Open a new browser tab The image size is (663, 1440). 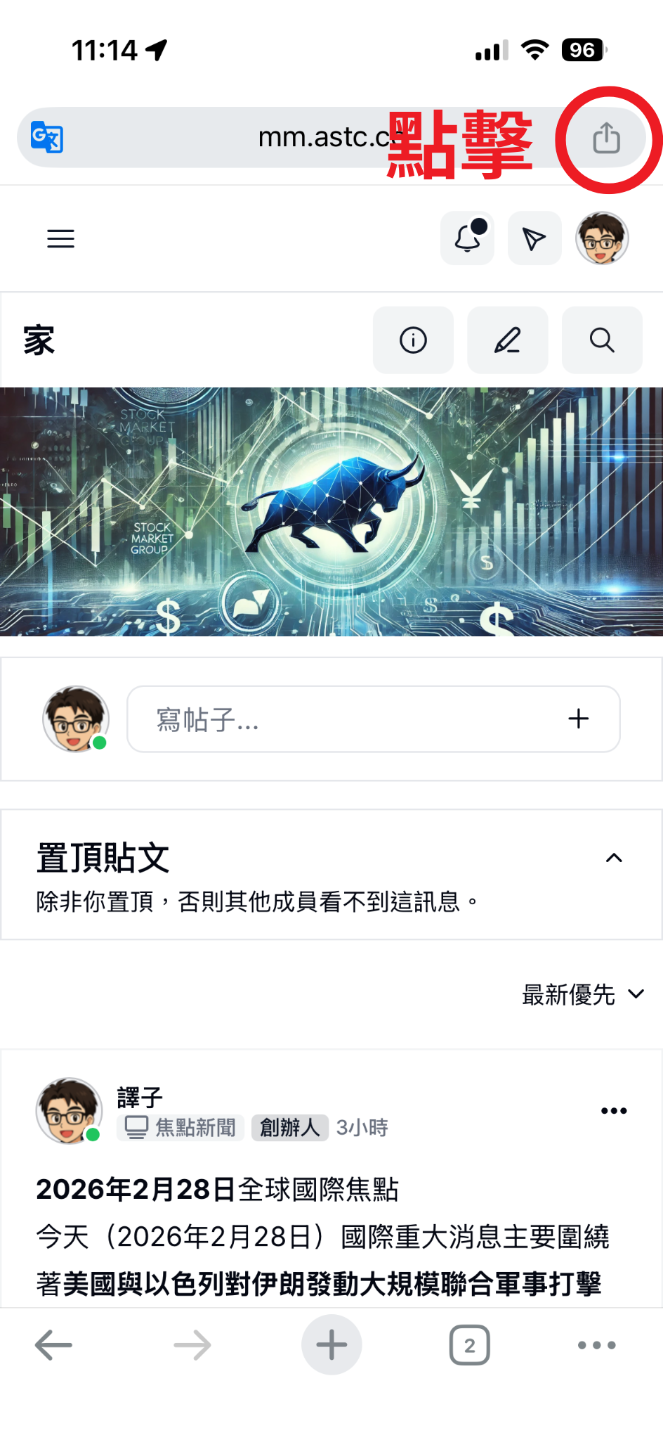coord(331,1346)
